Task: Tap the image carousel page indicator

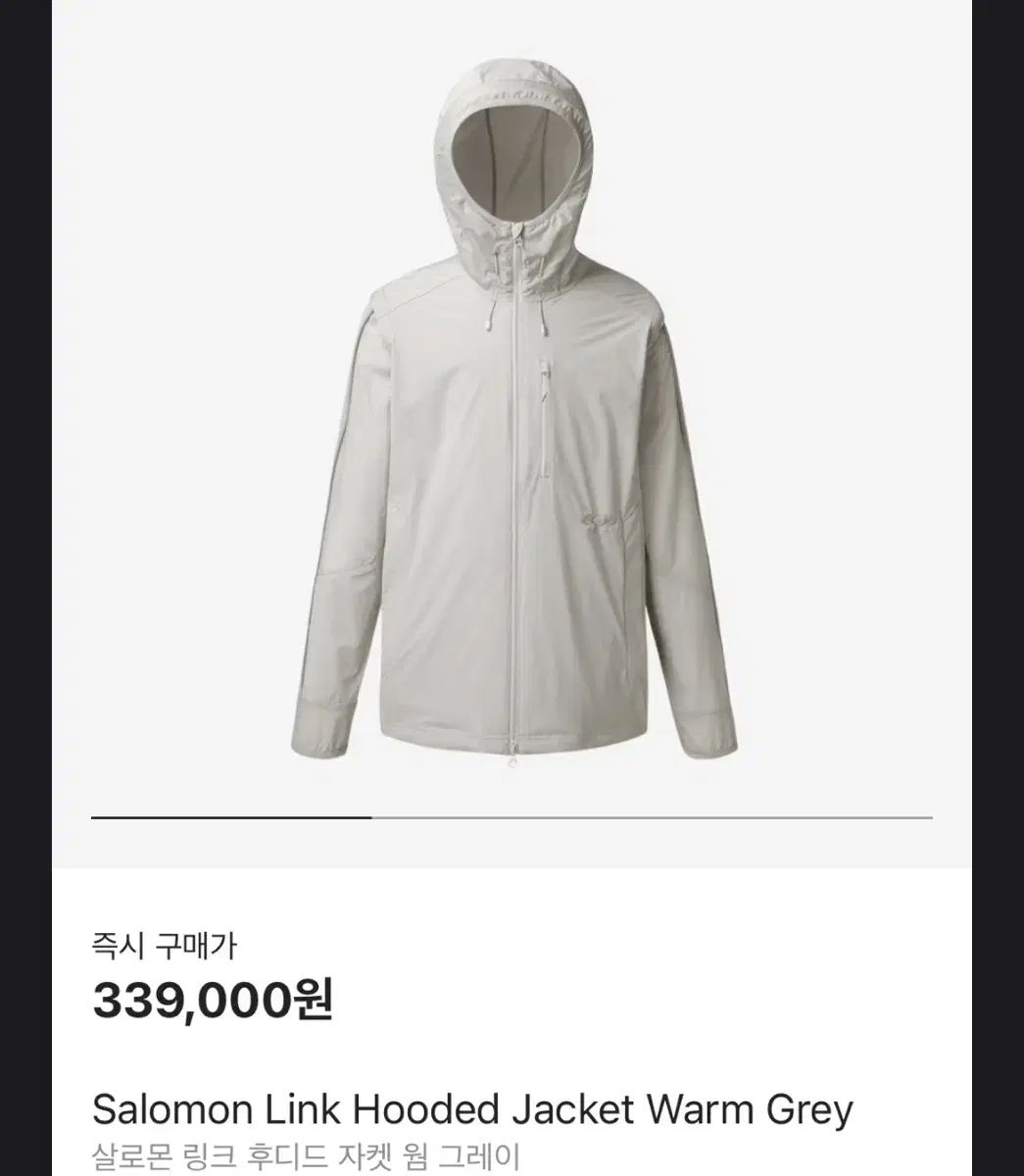Action: (x=512, y=816)
